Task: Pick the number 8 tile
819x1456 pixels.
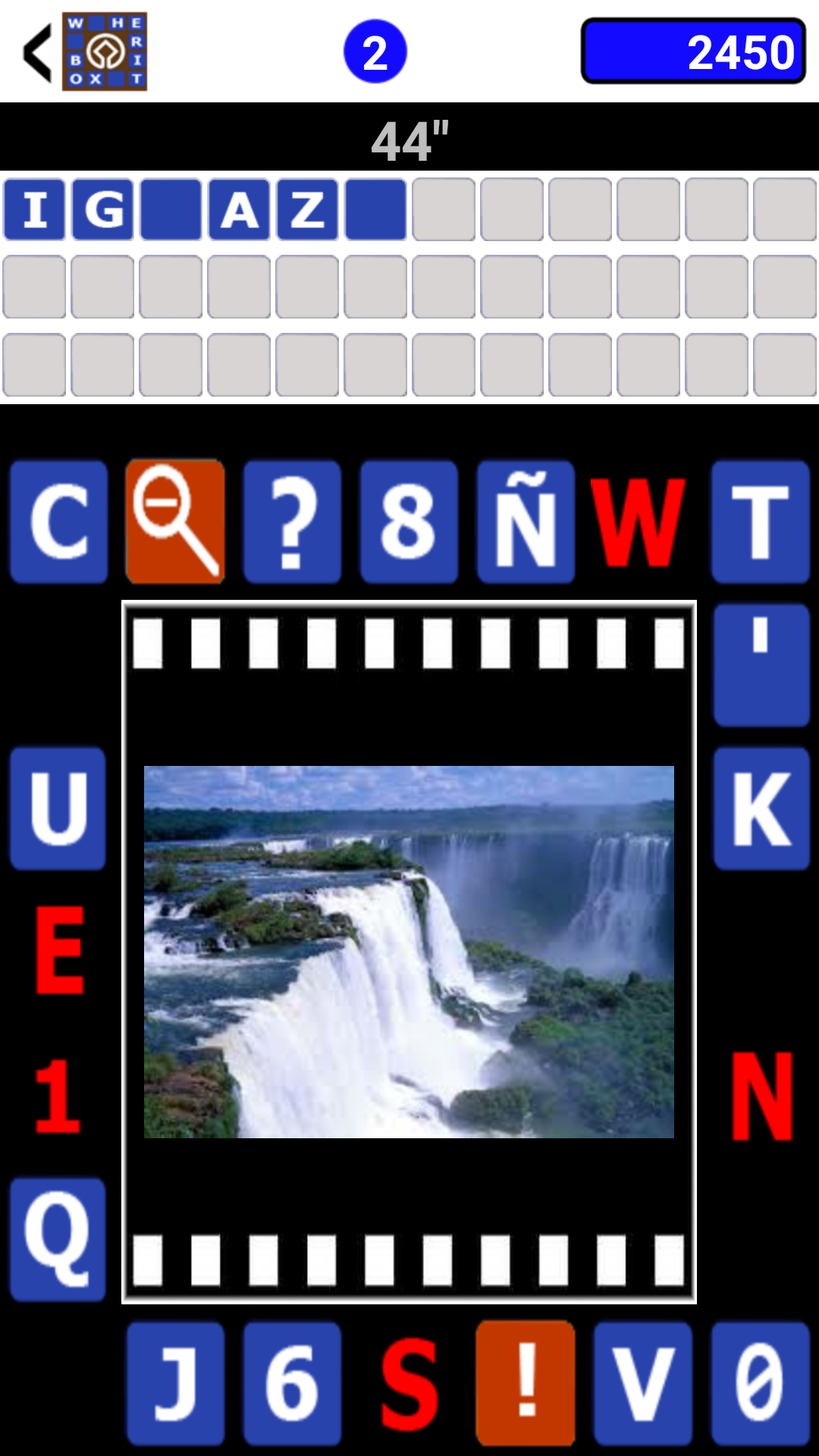Action: [409, 522]
